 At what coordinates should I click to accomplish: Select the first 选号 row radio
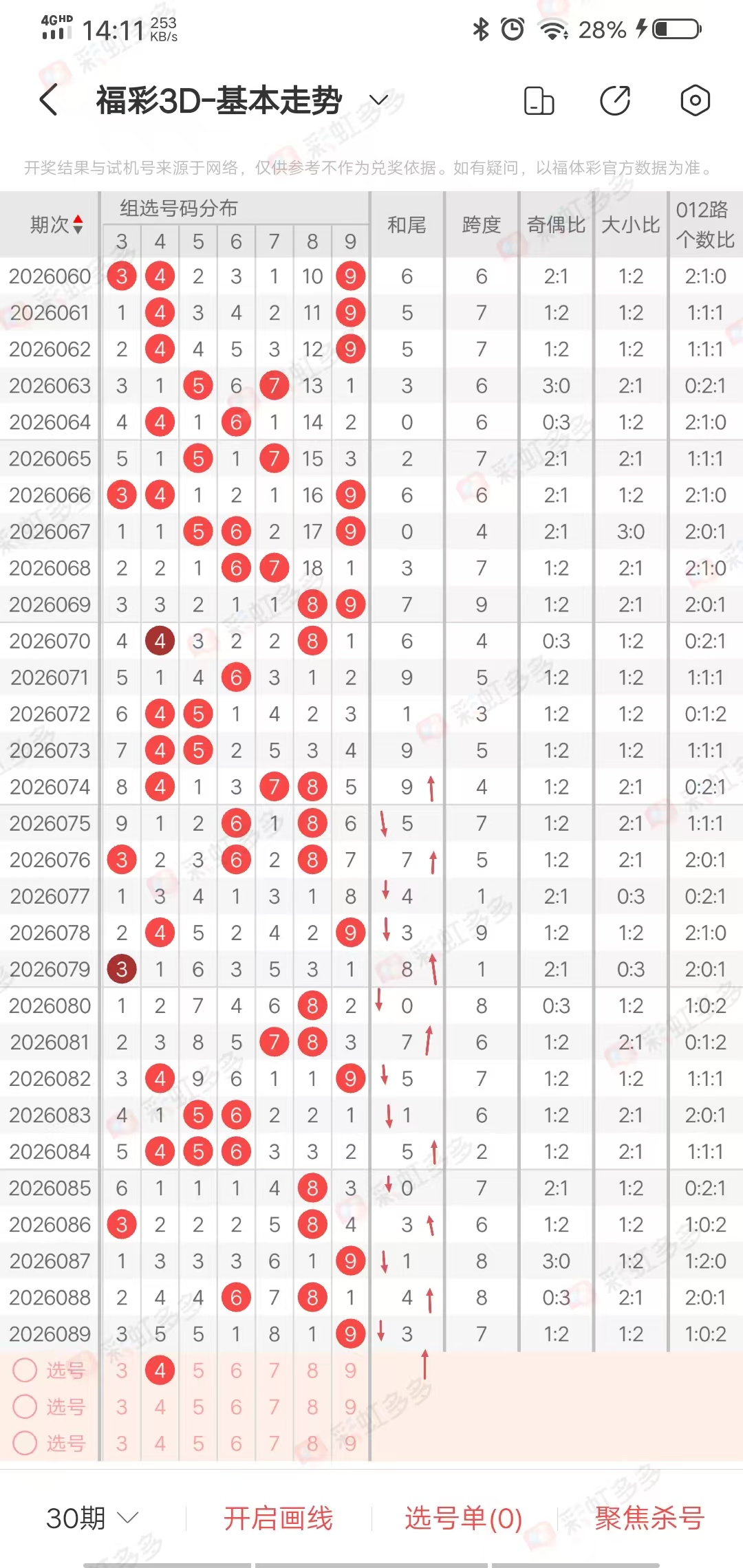point(25,1370)
